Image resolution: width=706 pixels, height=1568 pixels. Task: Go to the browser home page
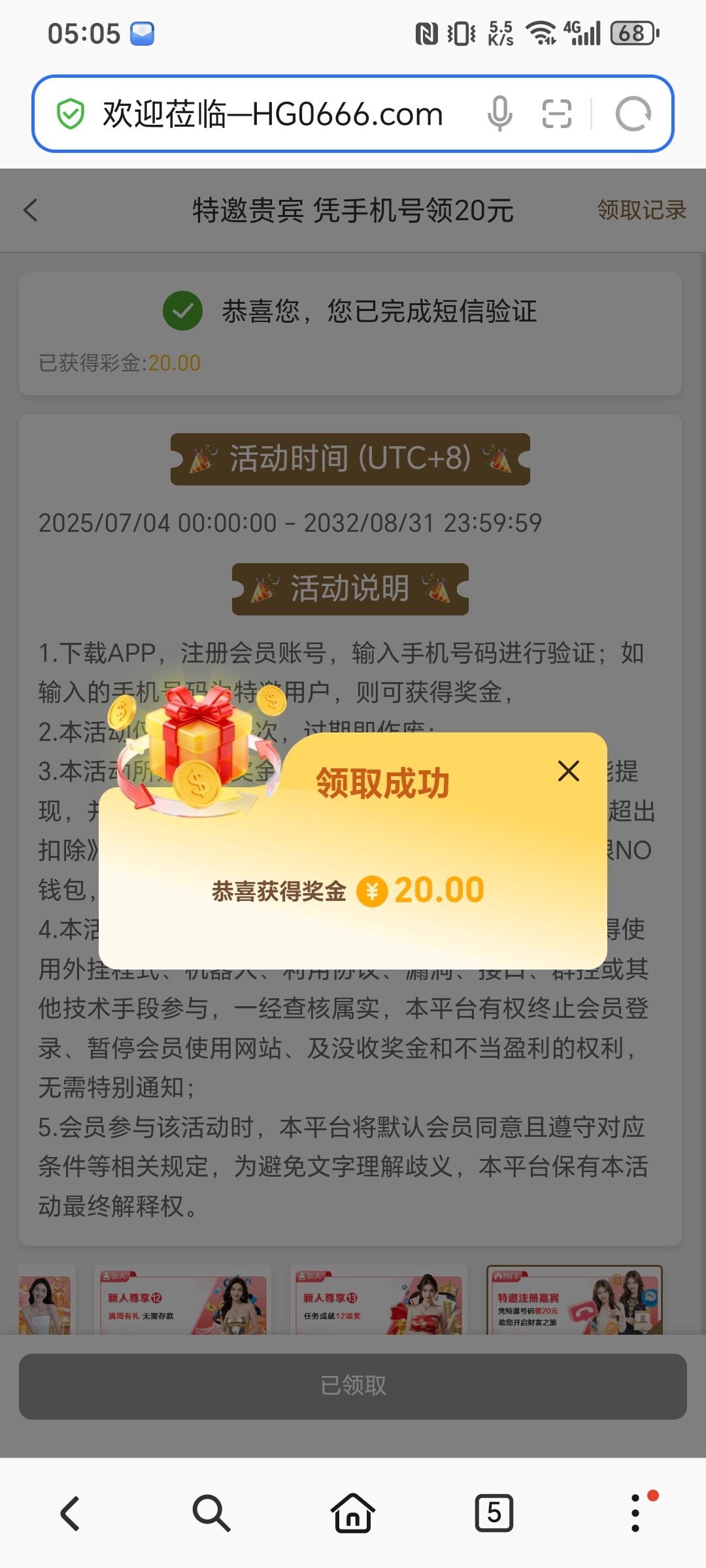coord(353,1513)
